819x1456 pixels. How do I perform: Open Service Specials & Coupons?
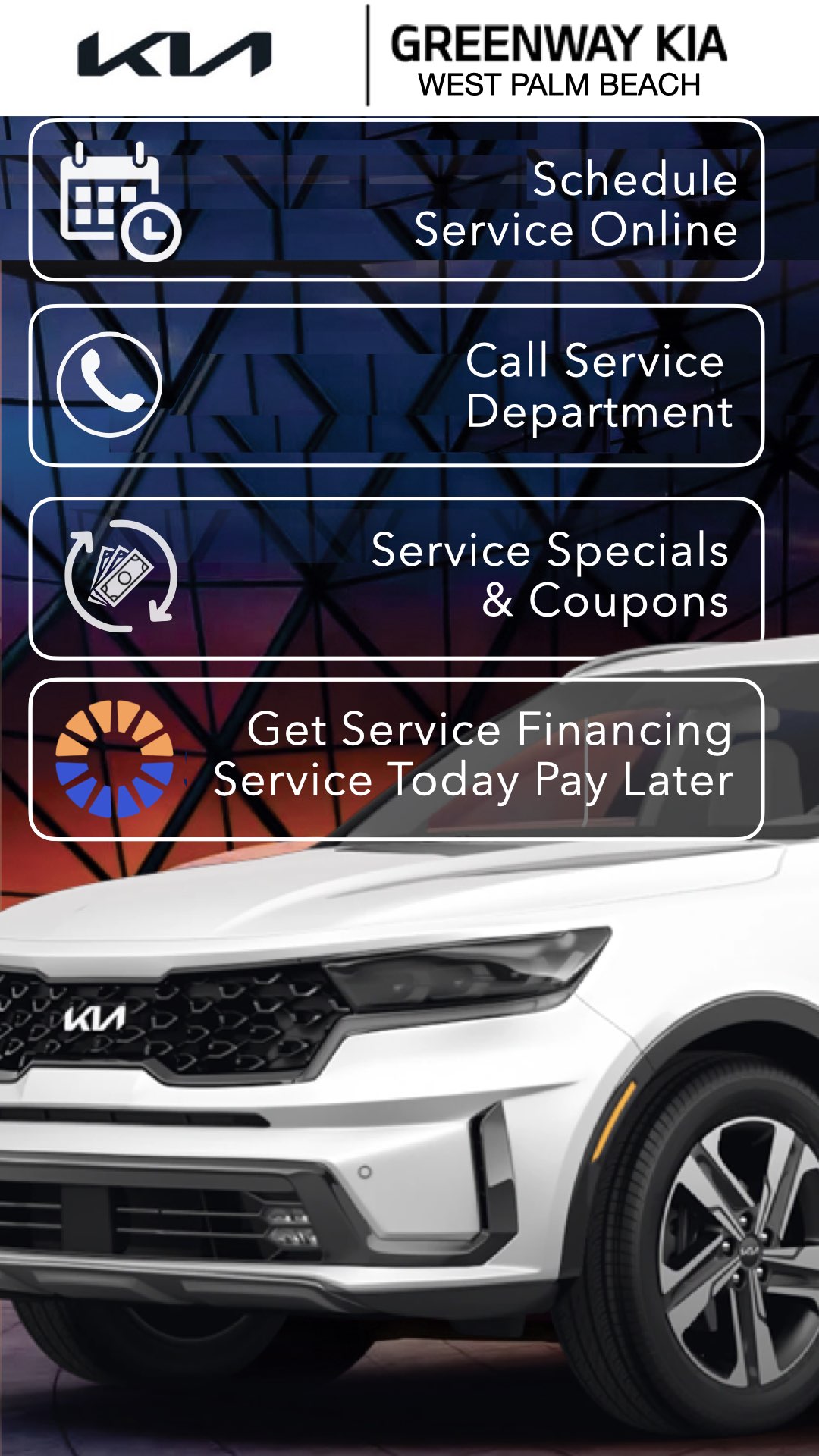396,577
